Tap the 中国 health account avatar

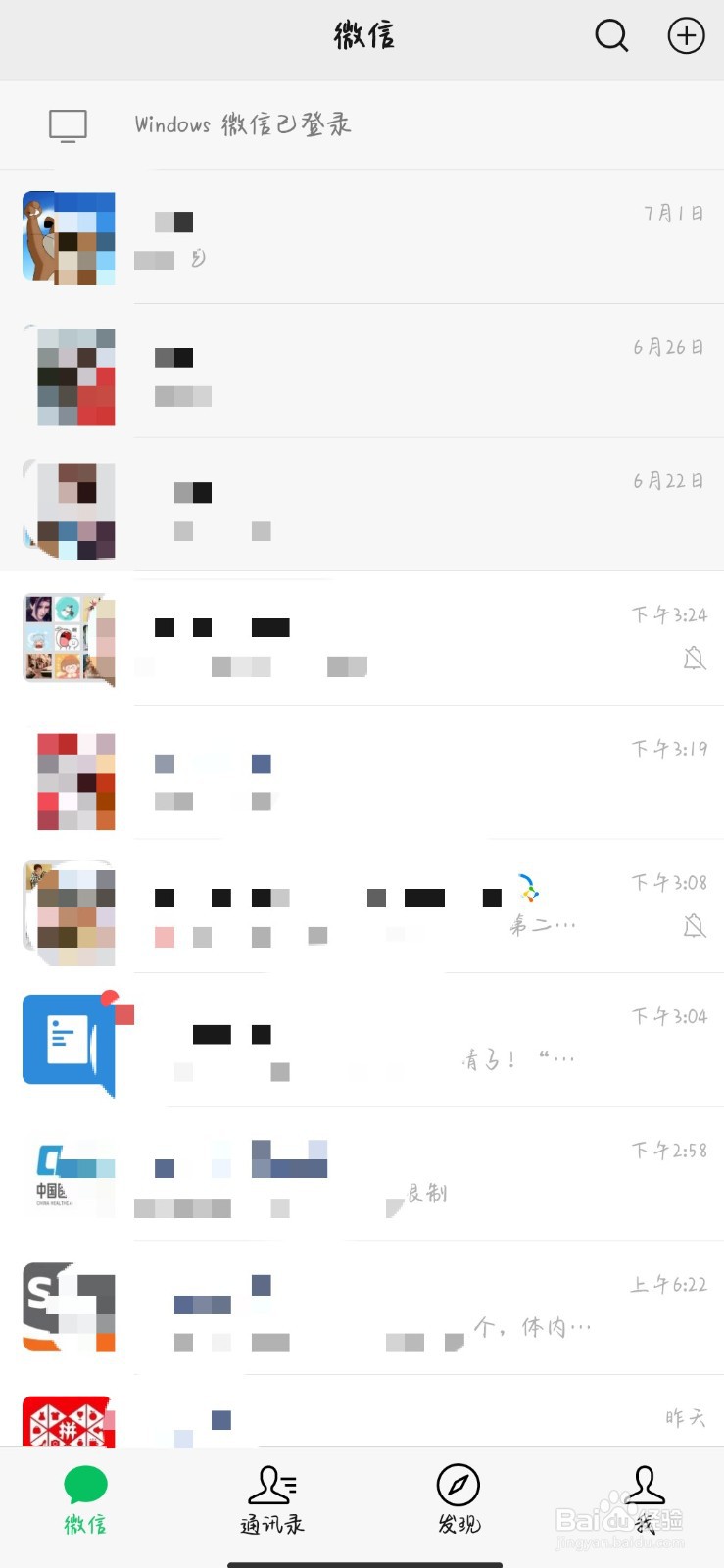(x=69, y=1176)
